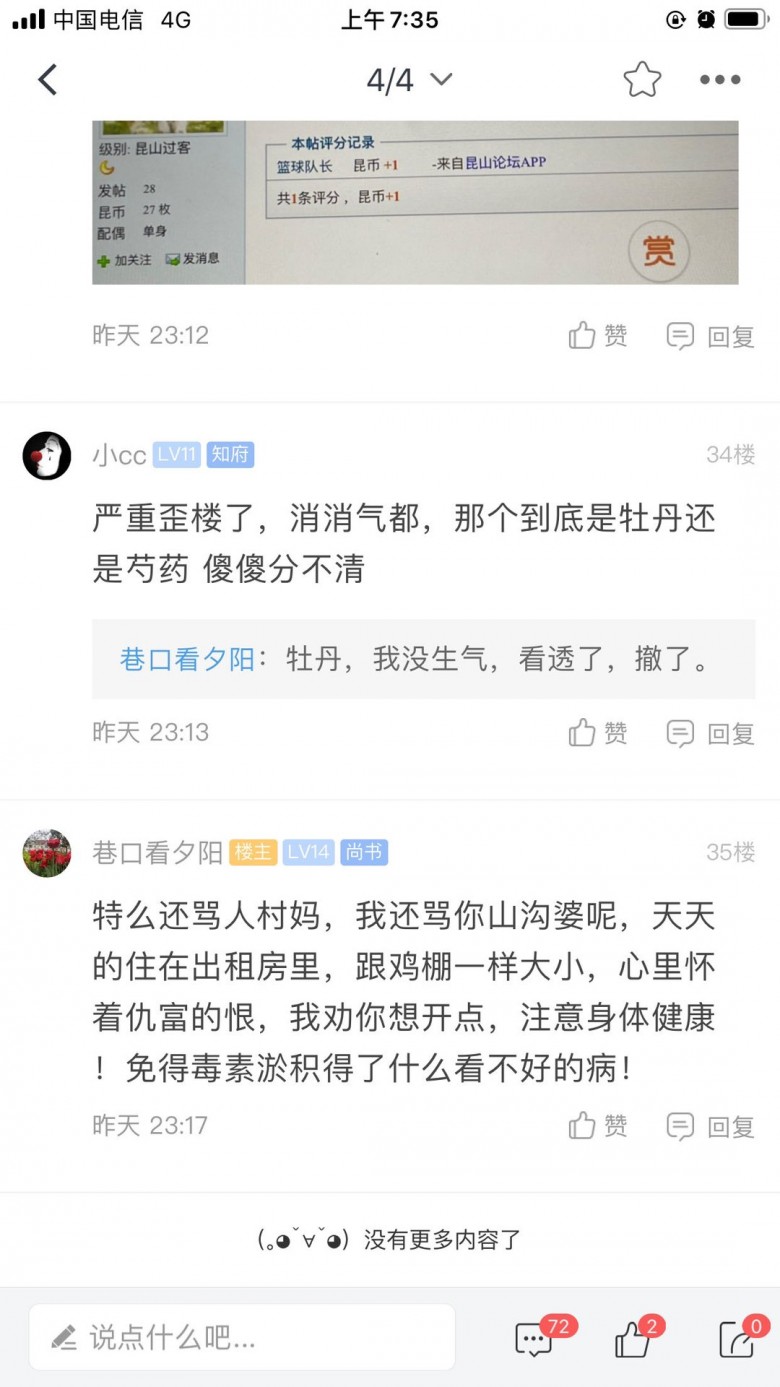Reply to the floor 35 comment

(710, 1126)
